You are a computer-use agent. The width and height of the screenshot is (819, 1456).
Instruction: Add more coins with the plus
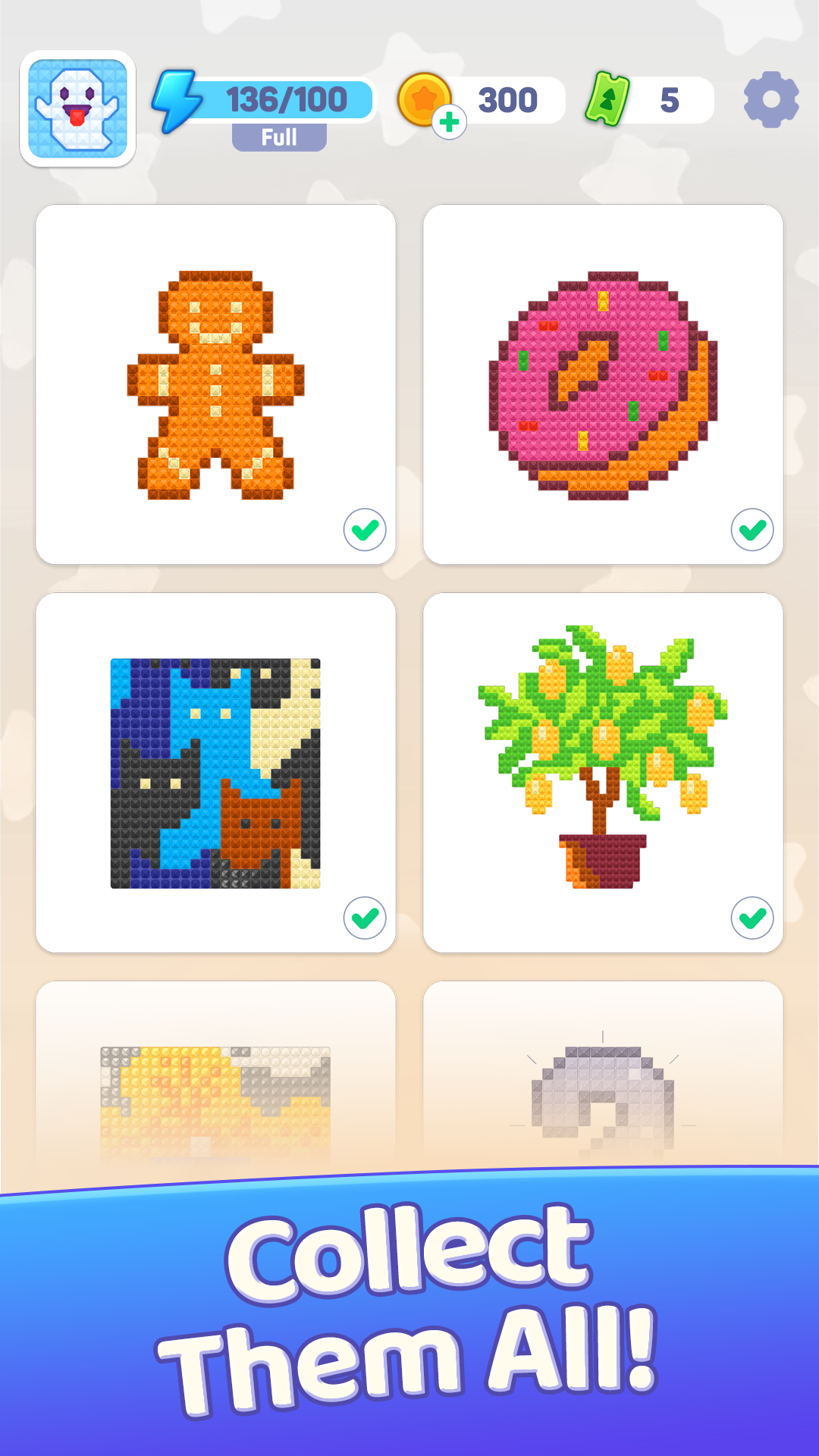tap(449, 122)
